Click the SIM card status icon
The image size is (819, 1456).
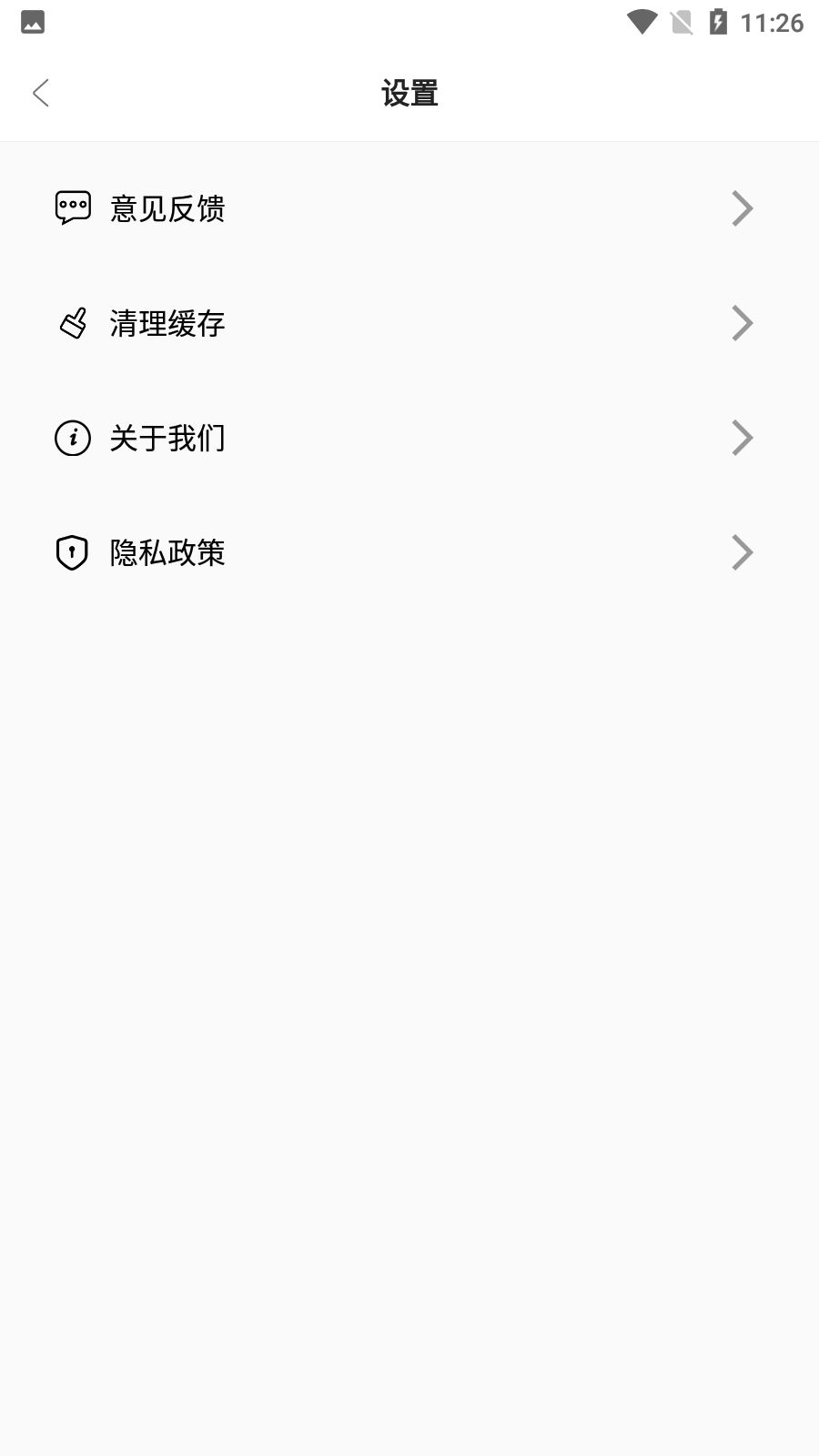(x=681, y=24)
